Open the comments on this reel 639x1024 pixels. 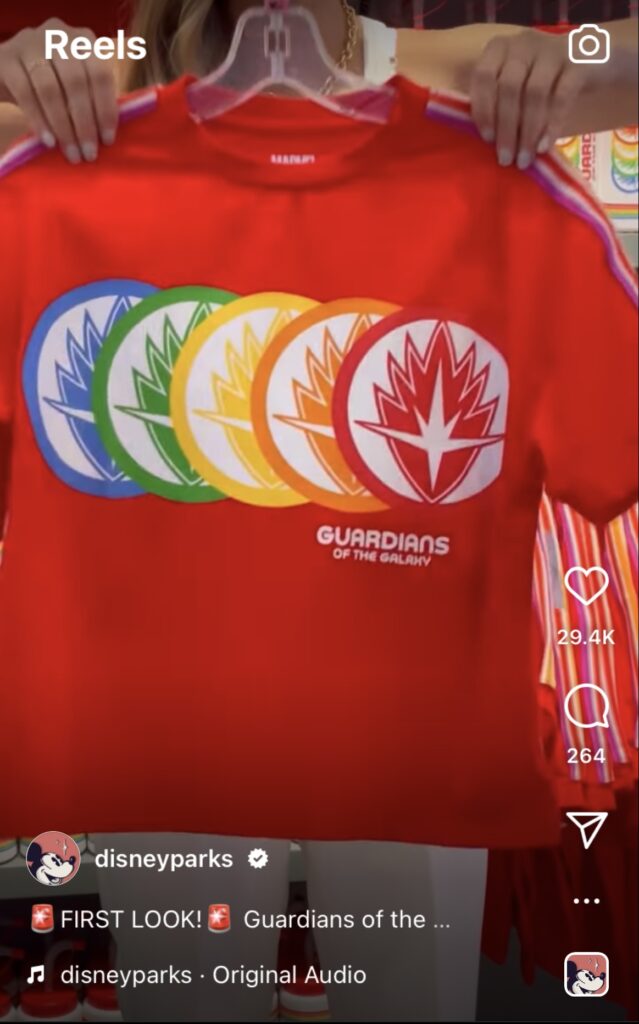(x=586, y=706)
